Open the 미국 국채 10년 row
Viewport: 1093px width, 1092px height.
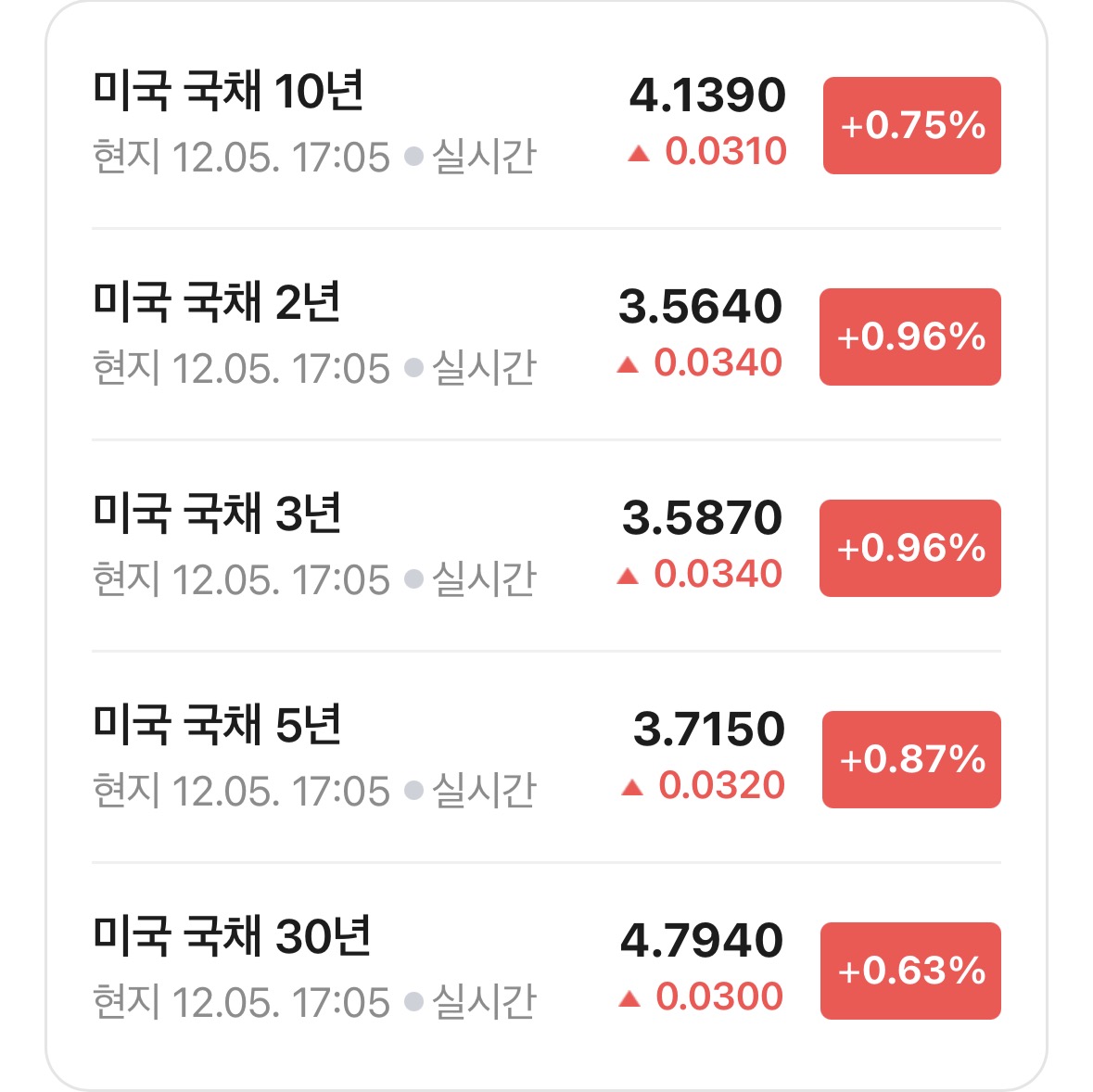547,124
